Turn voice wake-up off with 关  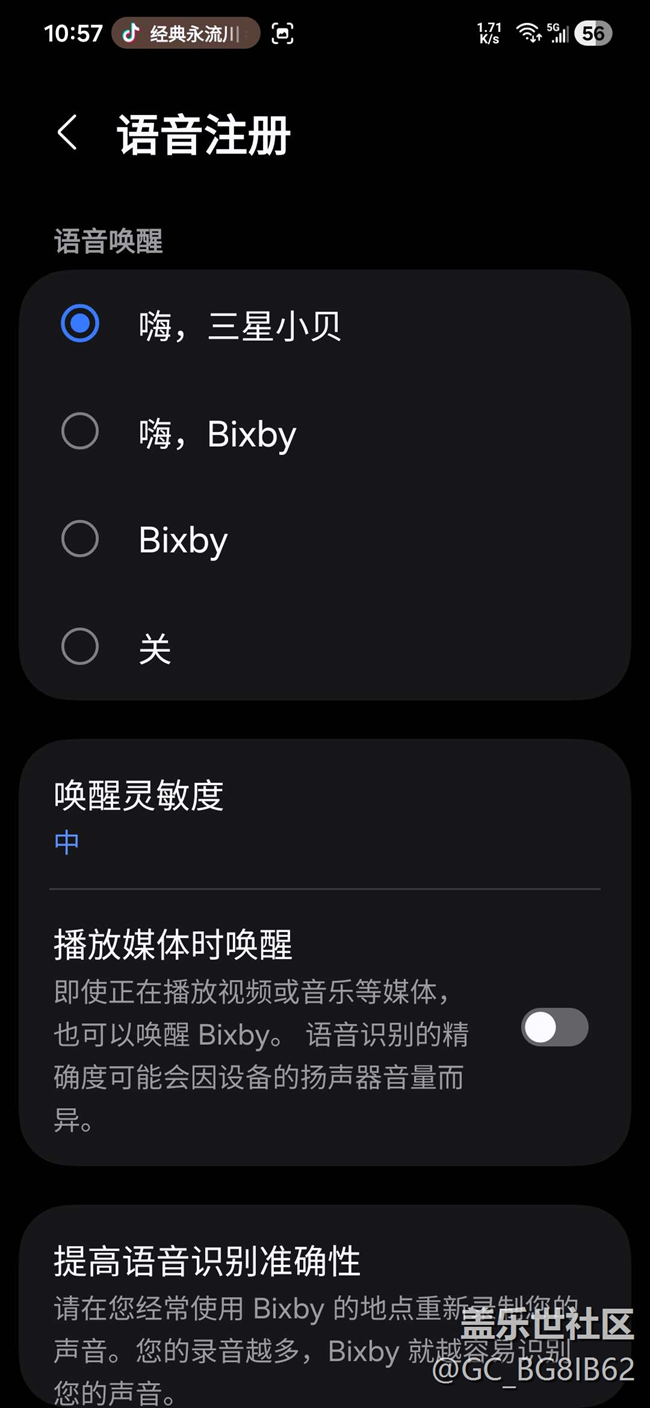[x=80, y=647]
